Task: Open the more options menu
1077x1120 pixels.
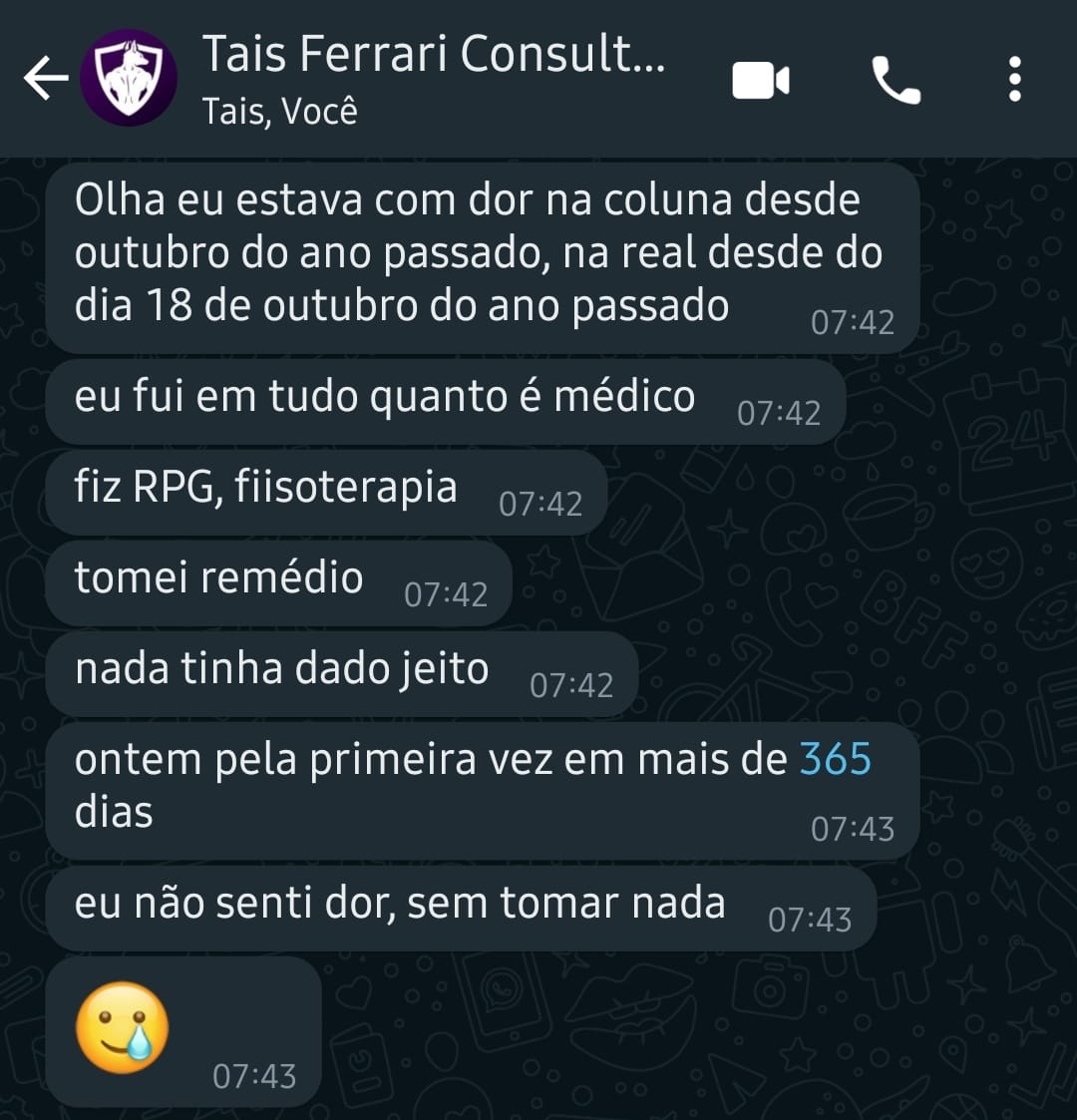Action: pos(1014,80)
